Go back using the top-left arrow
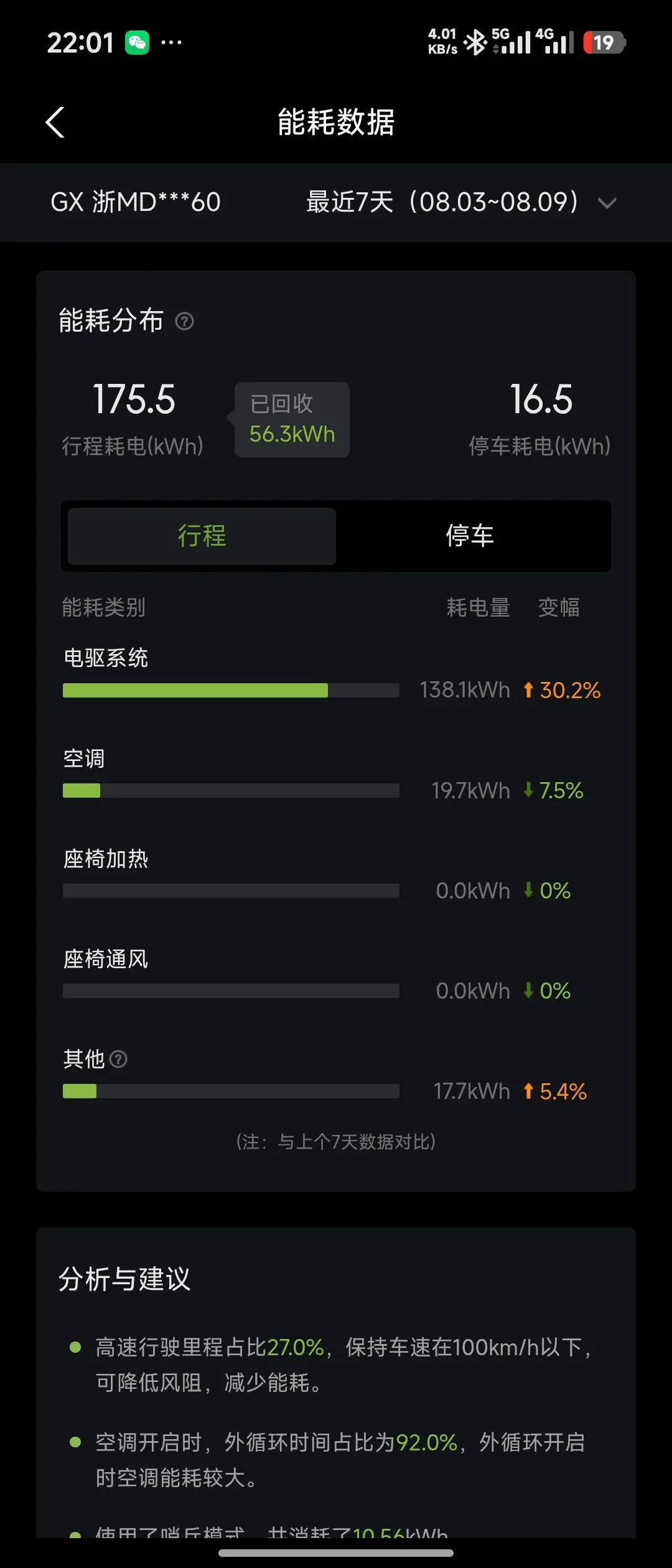The image size is (672, 1568). (55, 122)
